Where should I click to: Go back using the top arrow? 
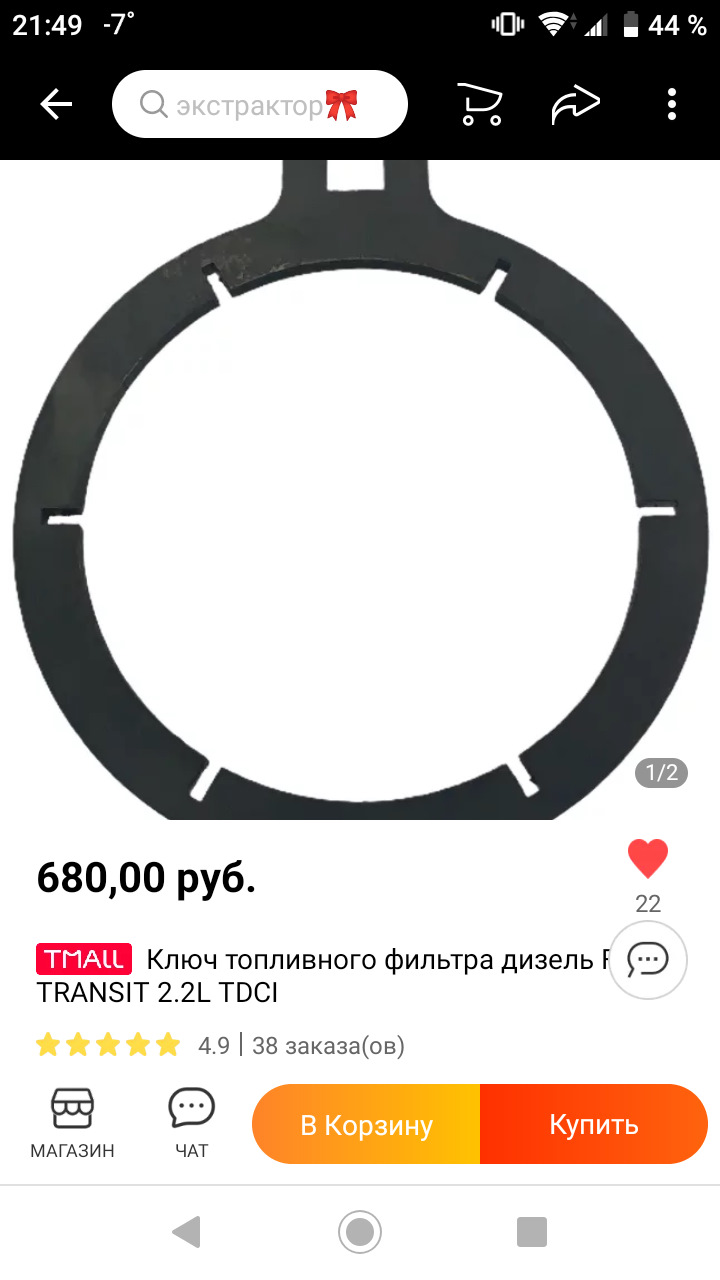pos(56,104)
